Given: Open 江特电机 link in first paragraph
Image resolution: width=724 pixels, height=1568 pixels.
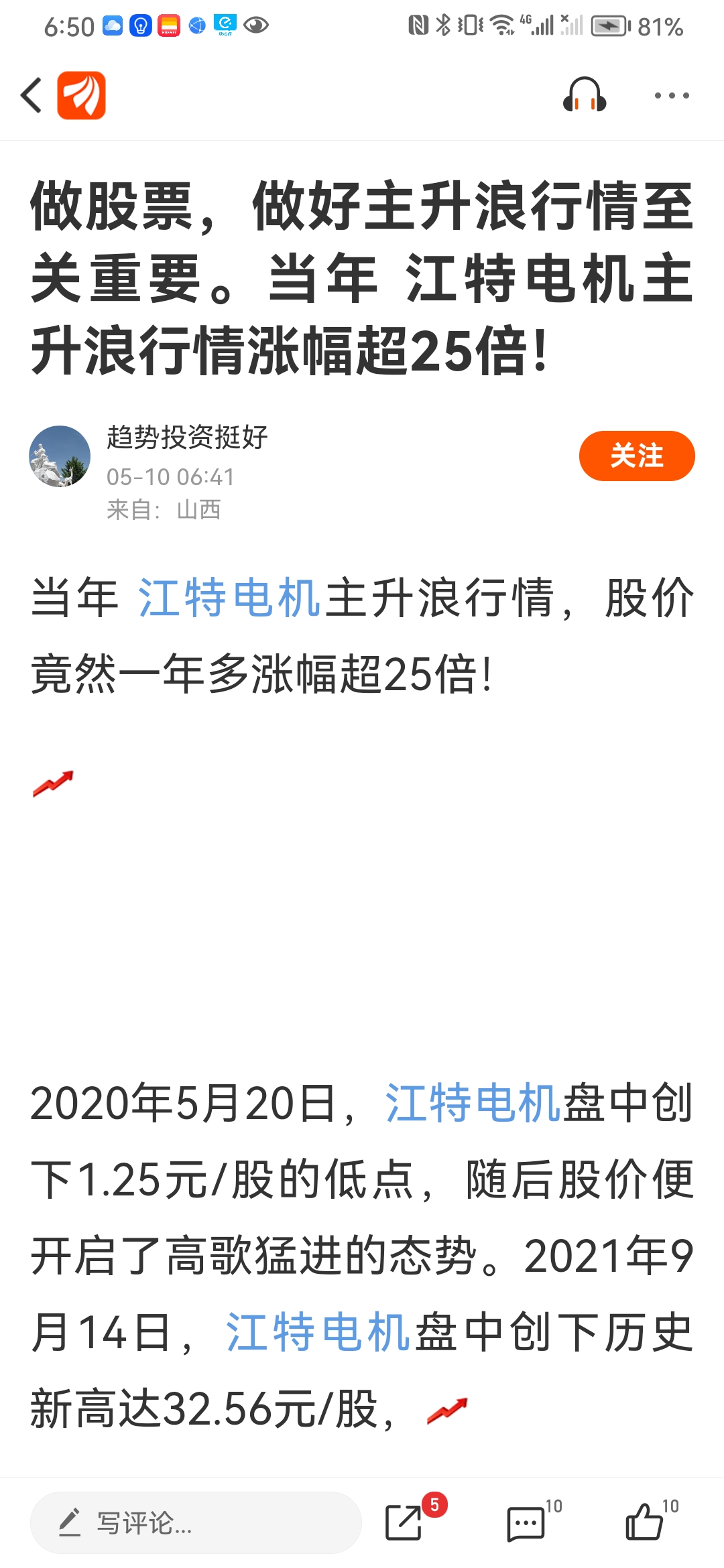Looking at the screenshot, I should click(229, 598).
